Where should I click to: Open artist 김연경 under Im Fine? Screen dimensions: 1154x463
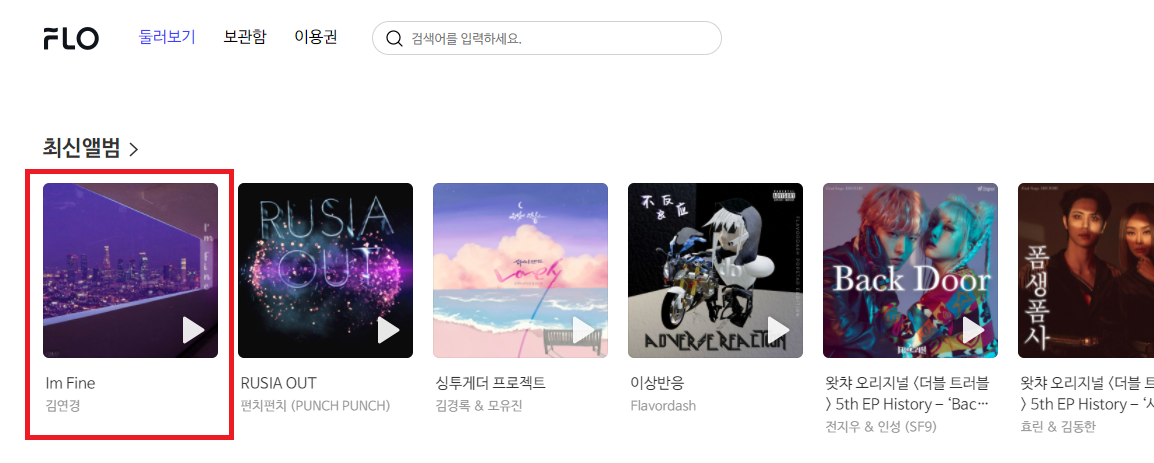click(61, 406)
